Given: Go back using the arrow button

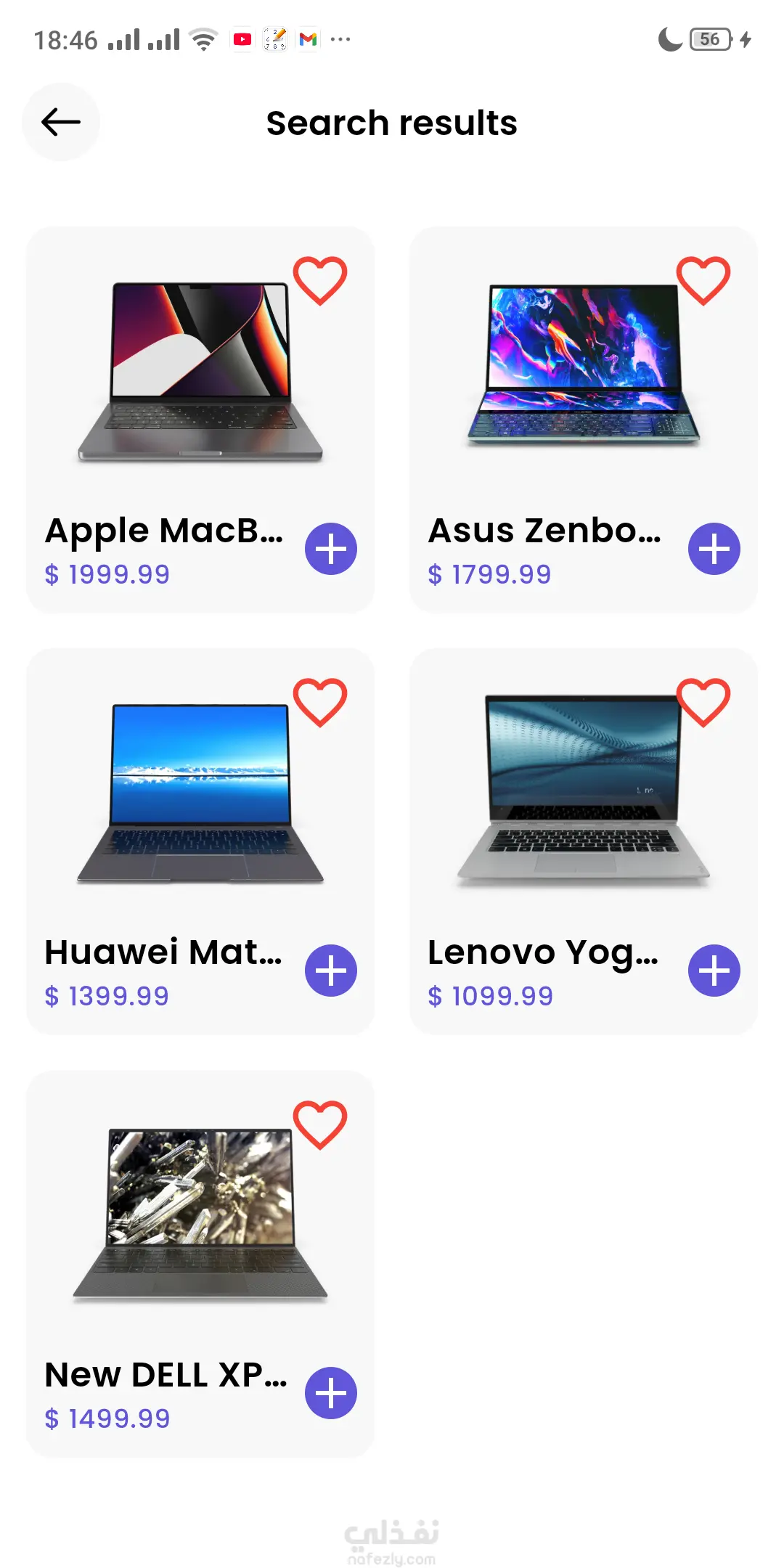Looking at the screenshot, I should pos(61,122).
